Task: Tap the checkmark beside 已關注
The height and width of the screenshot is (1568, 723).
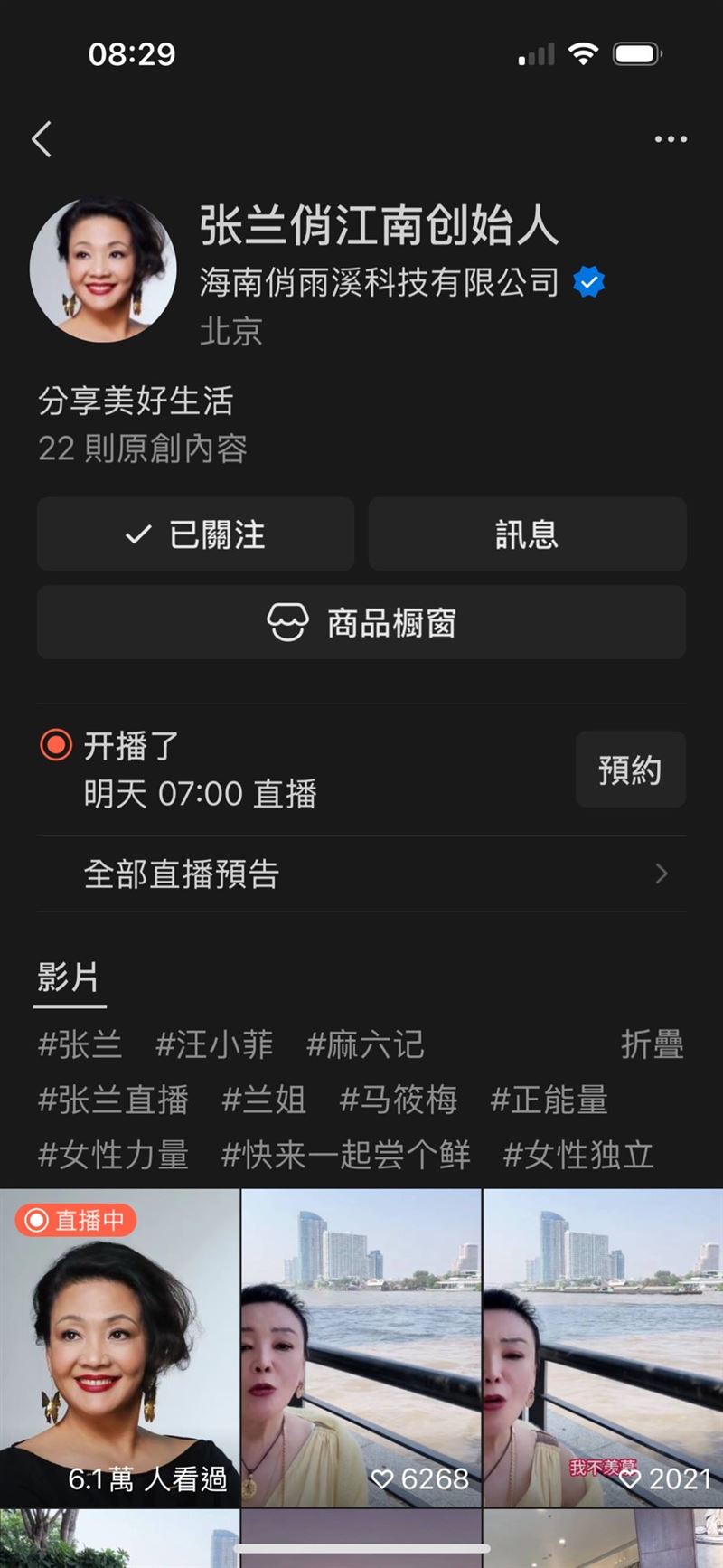Action: tap(136, 534)
